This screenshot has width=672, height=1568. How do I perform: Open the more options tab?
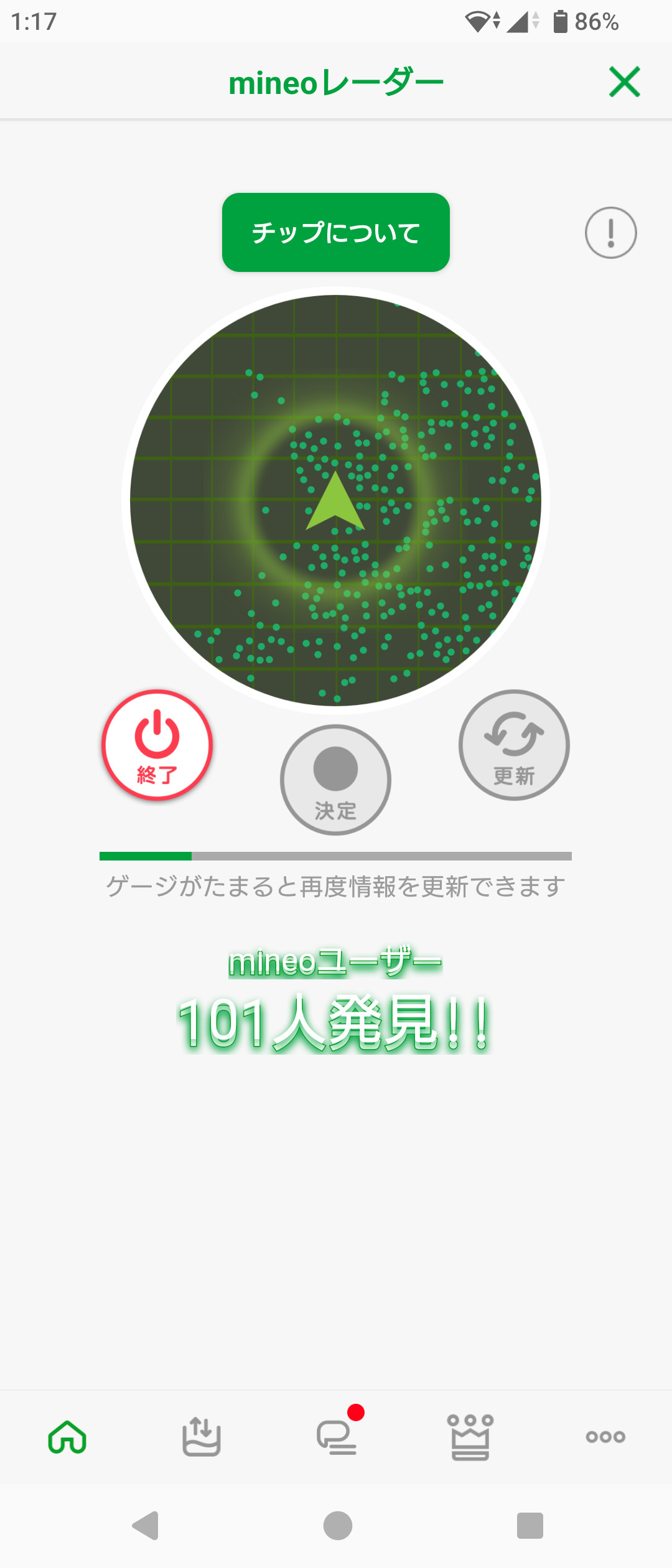pos(605,1437)
